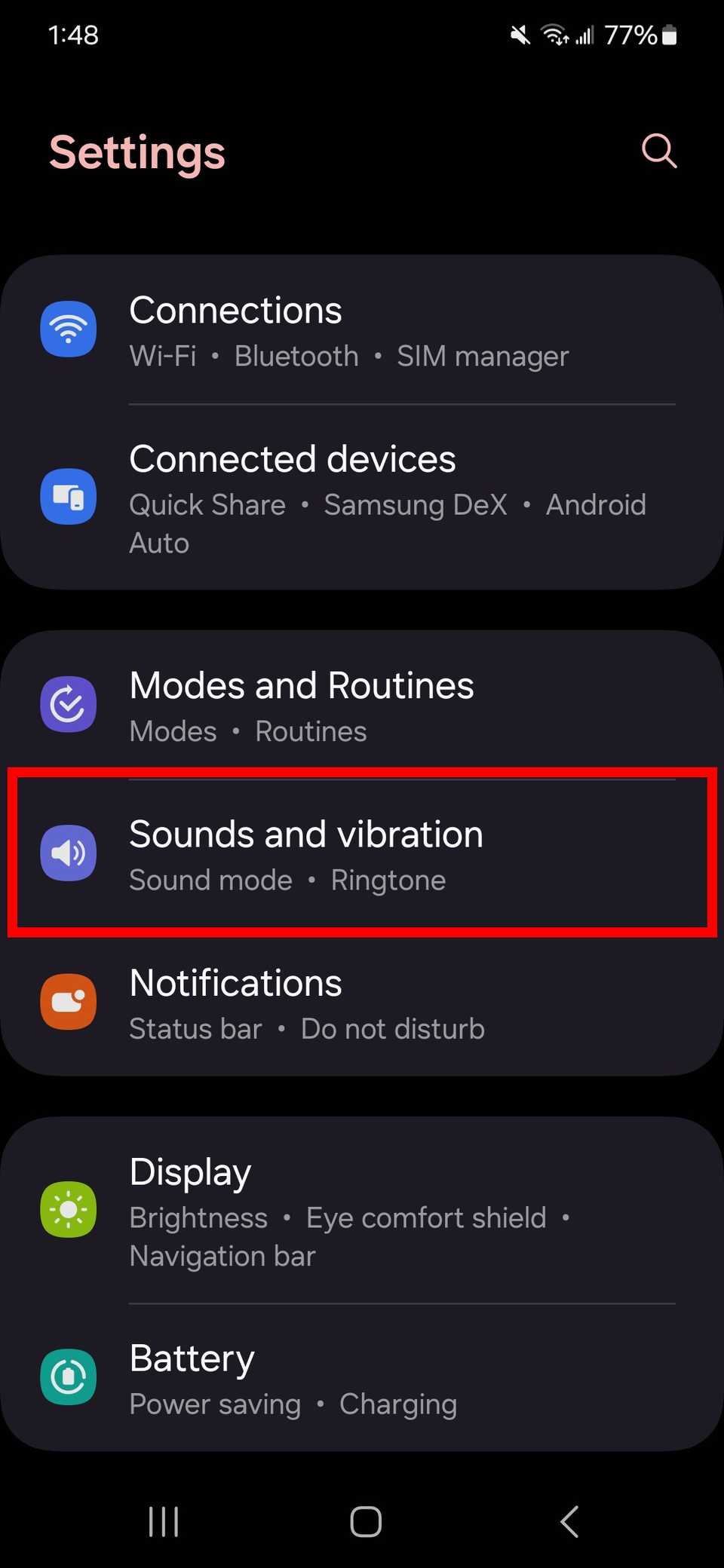
Task: Open Samsung DeX settings
Action: click(x=416, y=504)
